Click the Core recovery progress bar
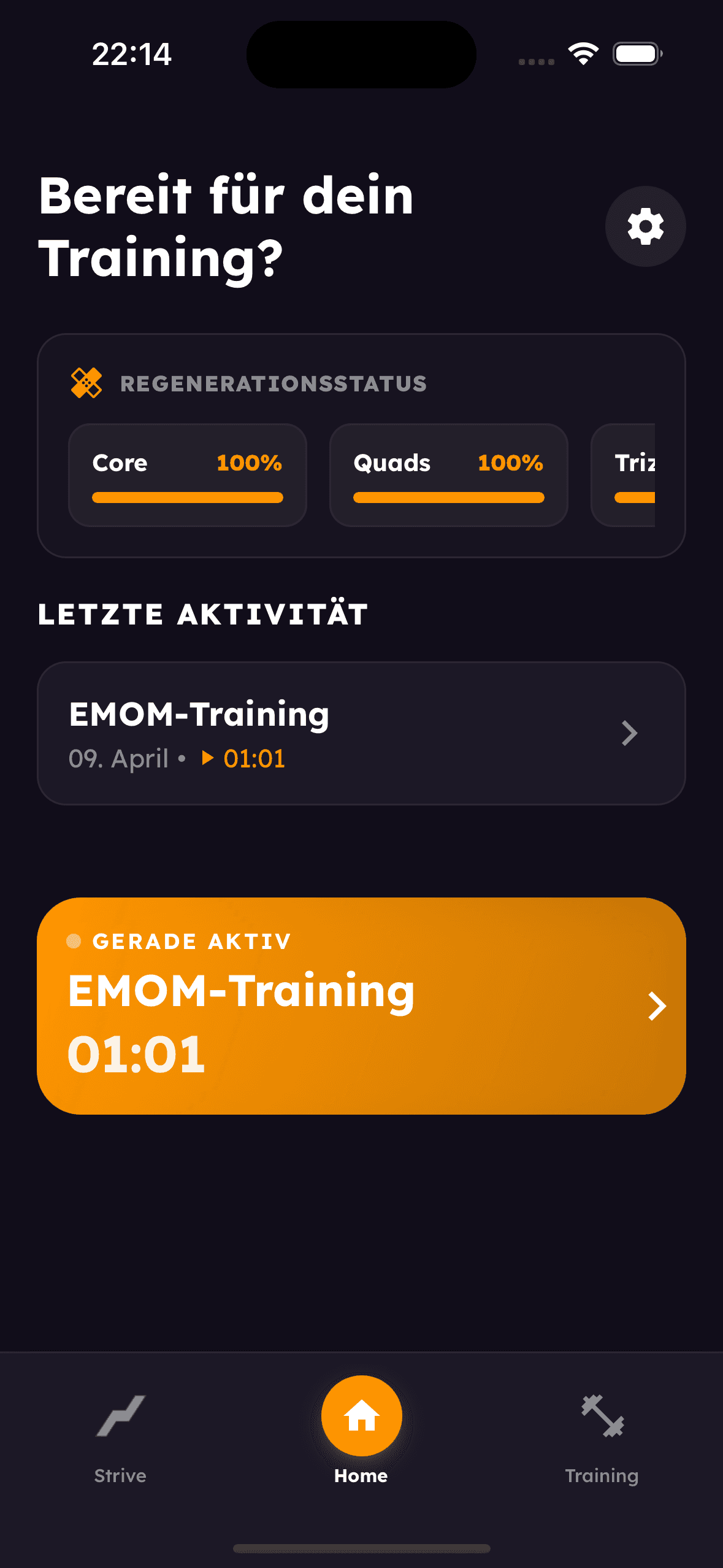This screenshot has width=723, height=1568. pos(187,496)
